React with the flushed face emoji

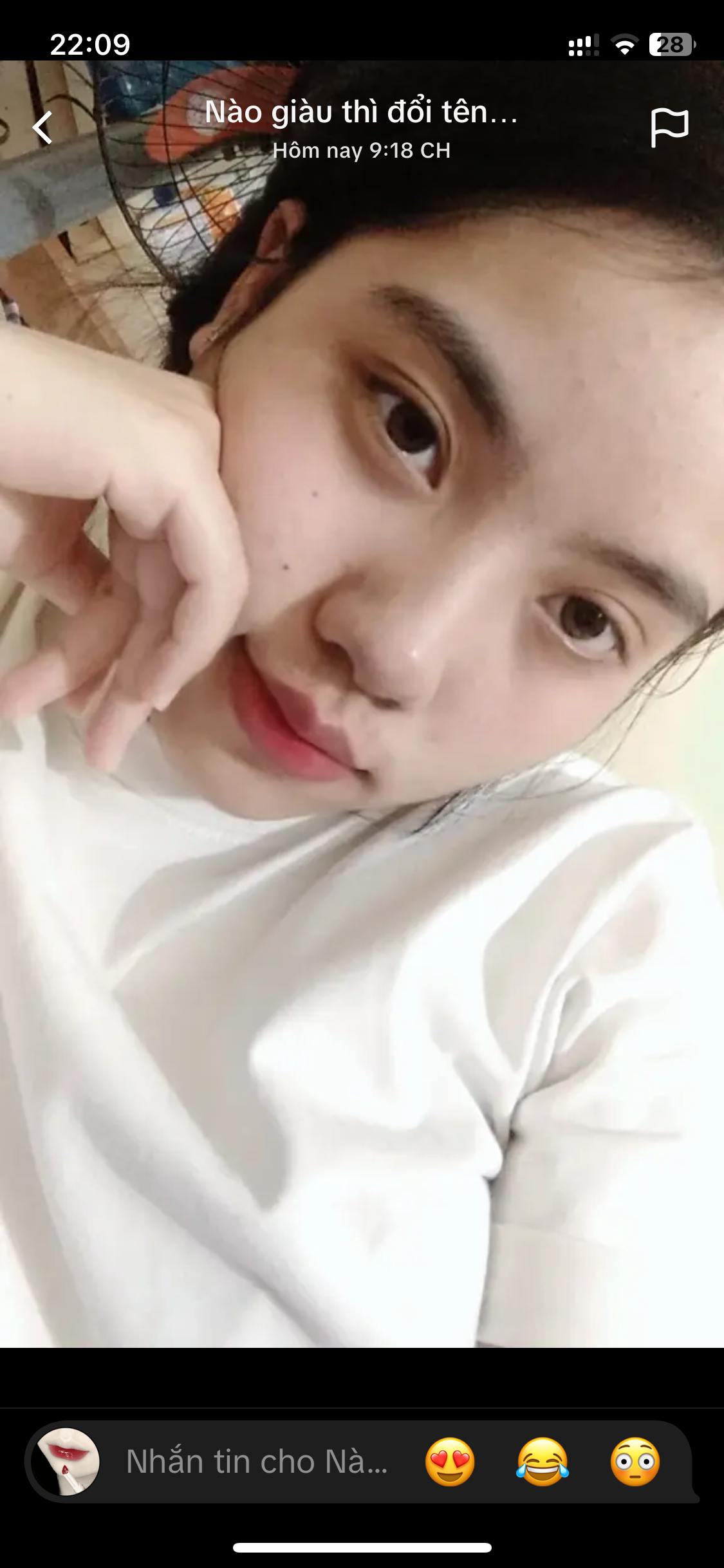tap(635, 1462)
